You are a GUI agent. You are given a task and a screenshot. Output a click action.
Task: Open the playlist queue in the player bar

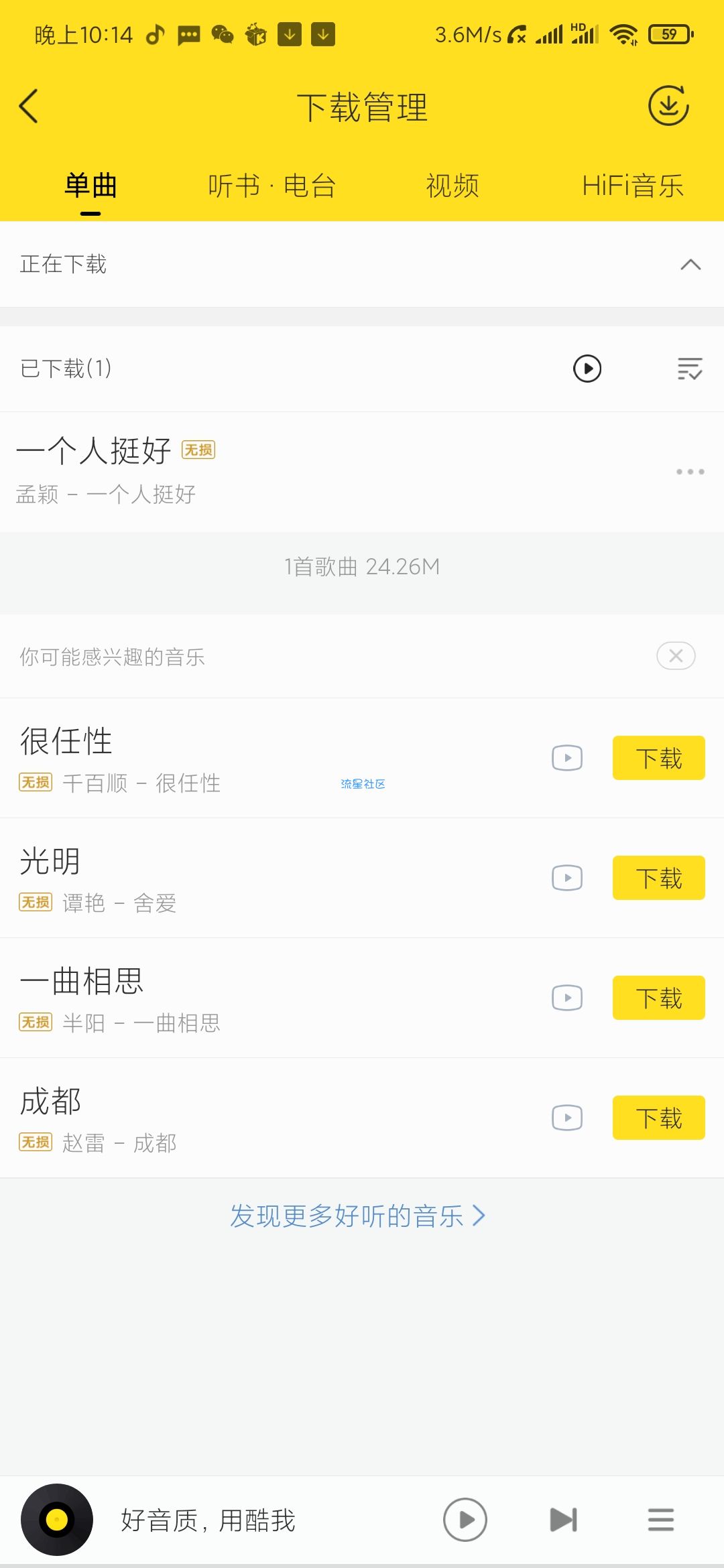[661, 1520]
